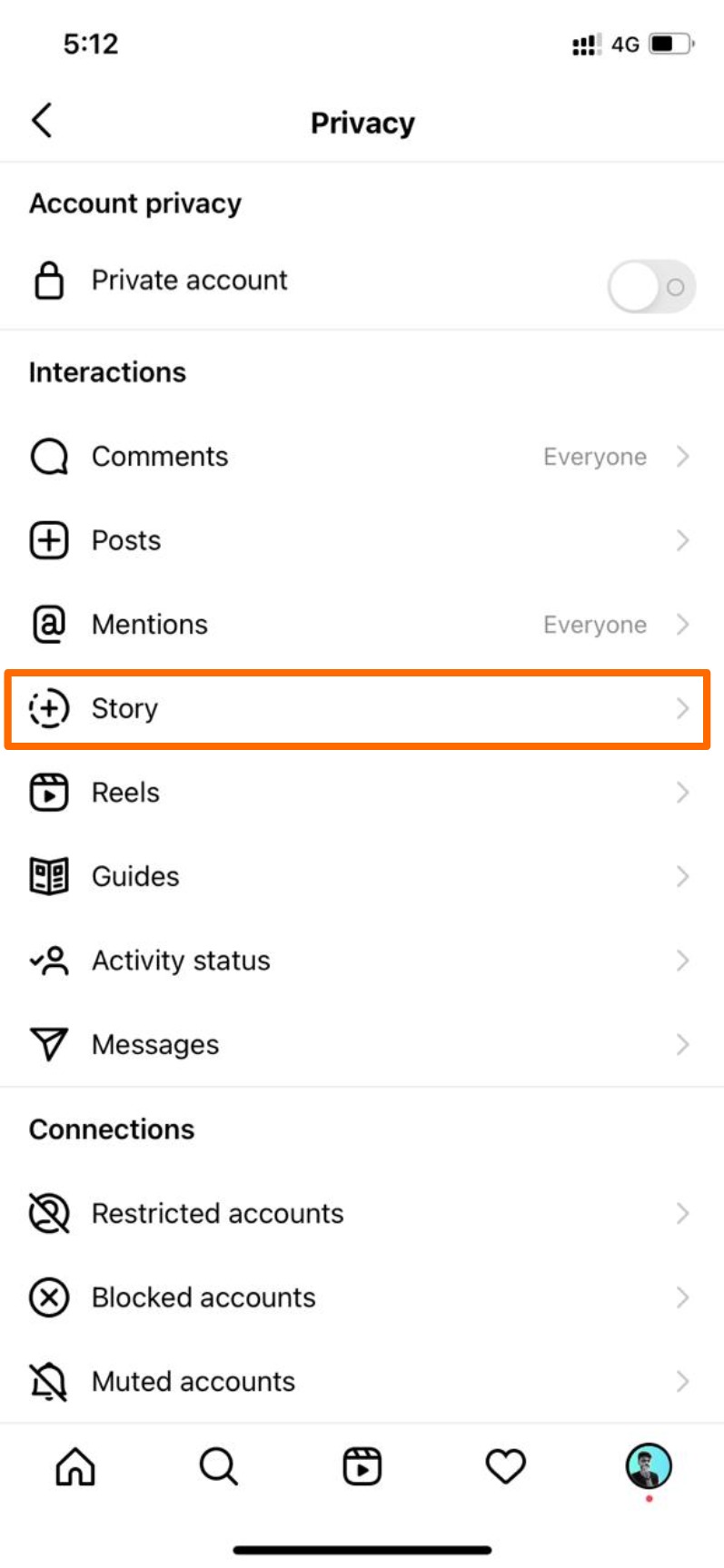The height and width of the screenshot is (1568, 724).
Task: Open the activity heart tab
Action: [x=505, y=1466]
